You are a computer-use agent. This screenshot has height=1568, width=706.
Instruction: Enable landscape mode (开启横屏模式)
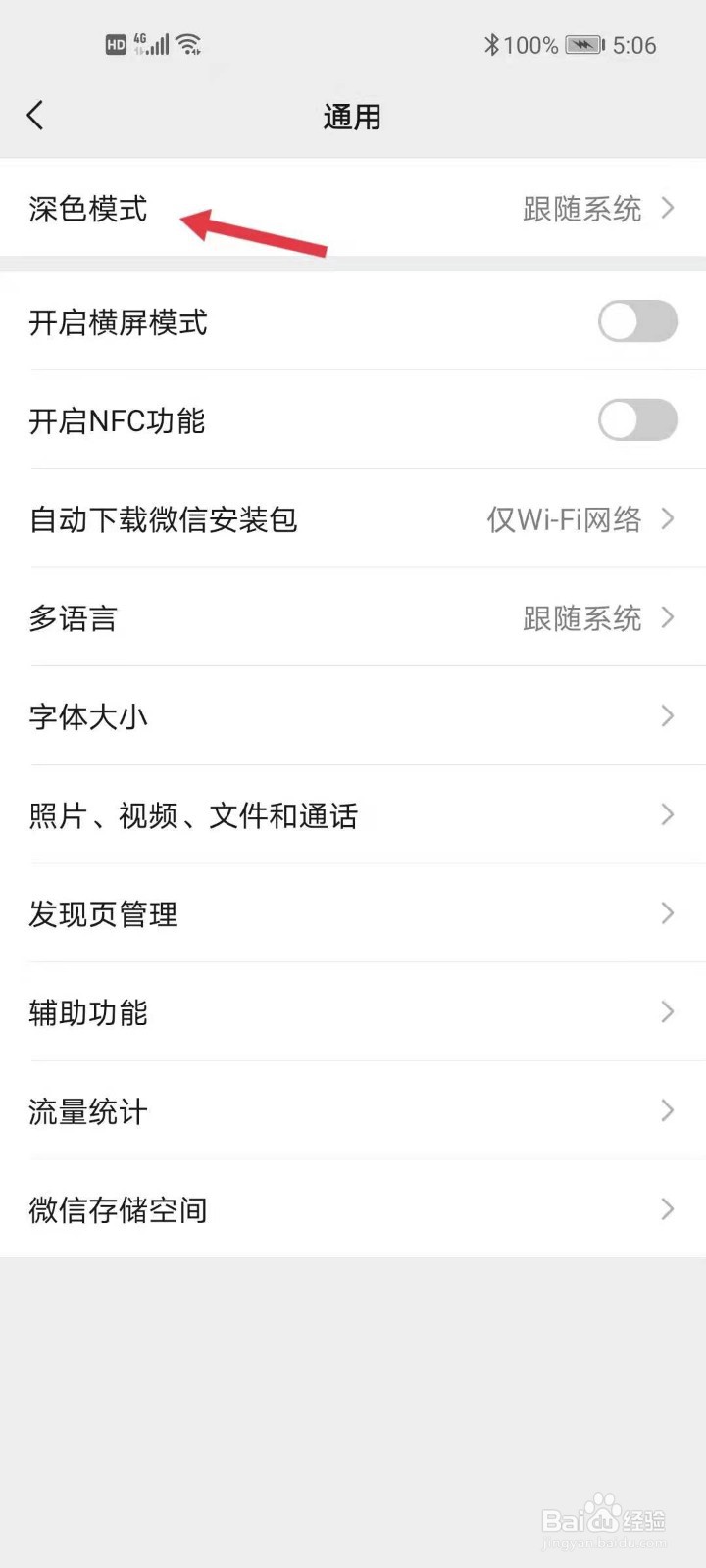coord(637,322)
